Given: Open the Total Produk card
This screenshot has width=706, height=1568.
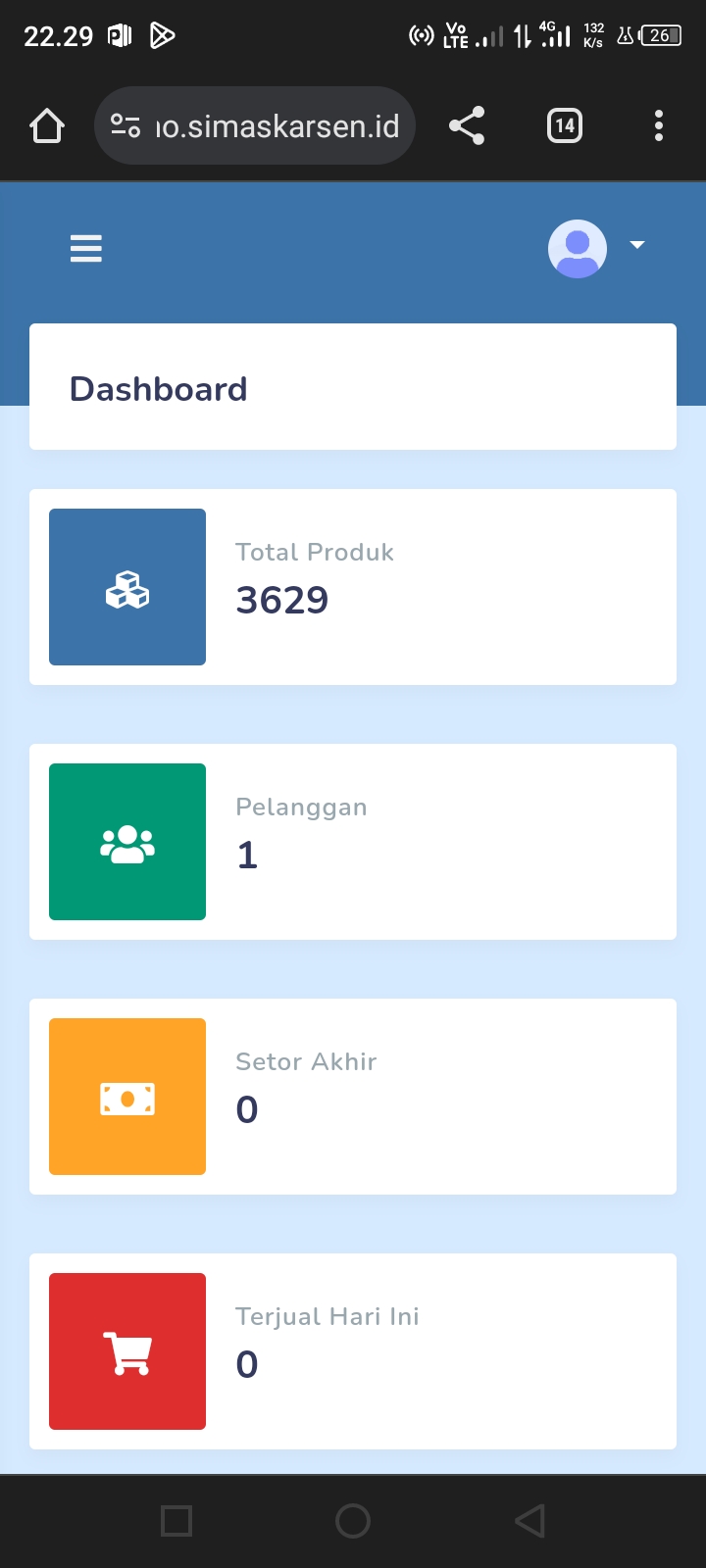Looking at the screenshot, I should click(x=353, y=587).
